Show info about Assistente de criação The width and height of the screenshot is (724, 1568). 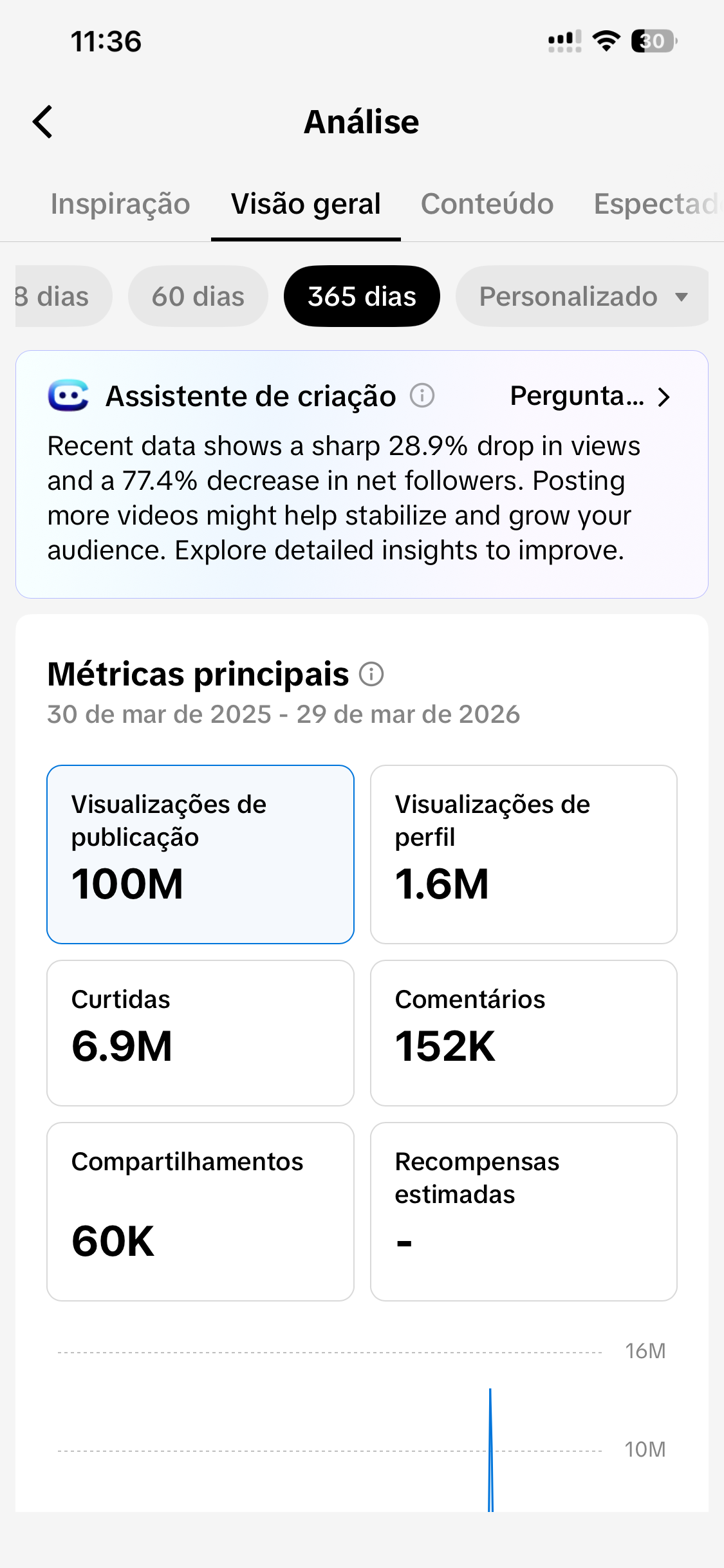[422, 395]
